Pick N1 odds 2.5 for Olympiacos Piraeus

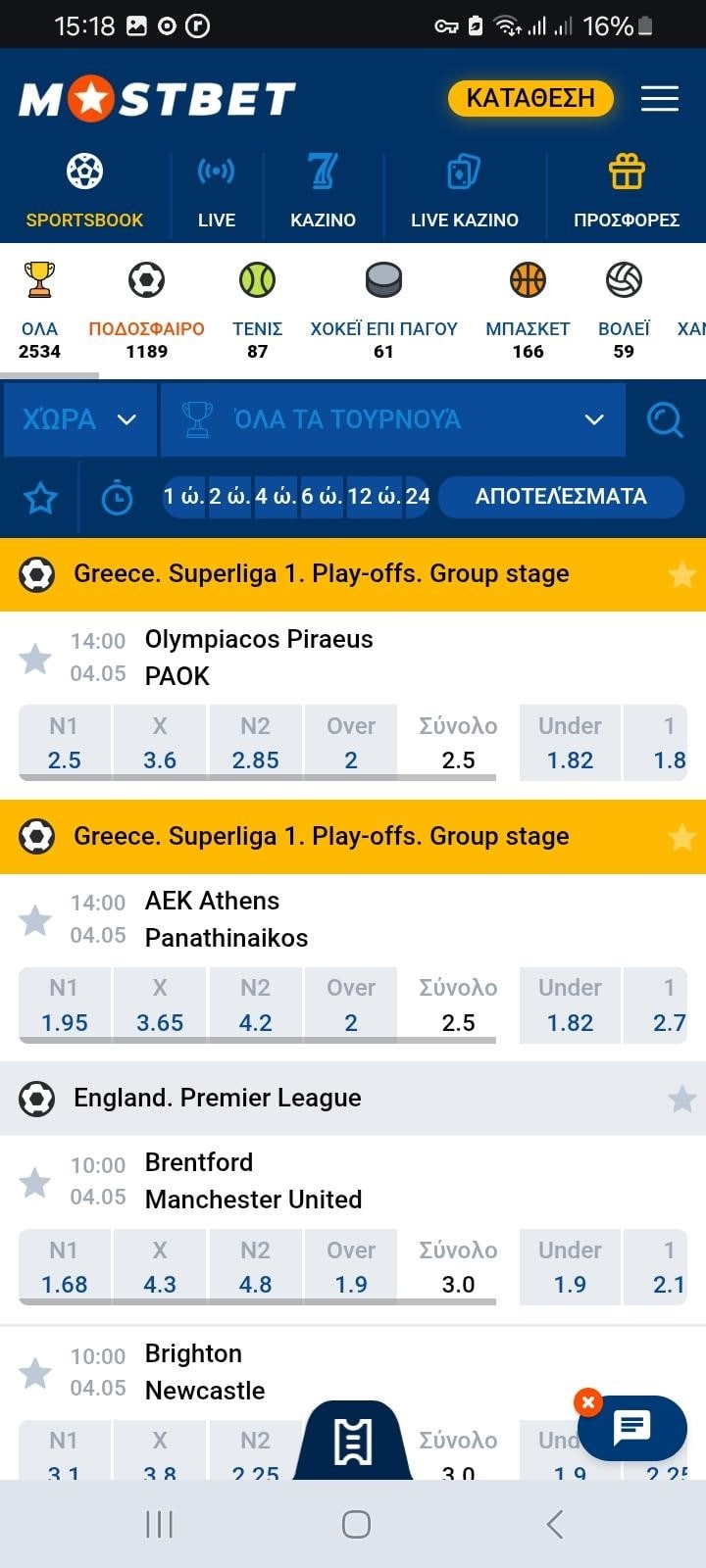point(64,743)
